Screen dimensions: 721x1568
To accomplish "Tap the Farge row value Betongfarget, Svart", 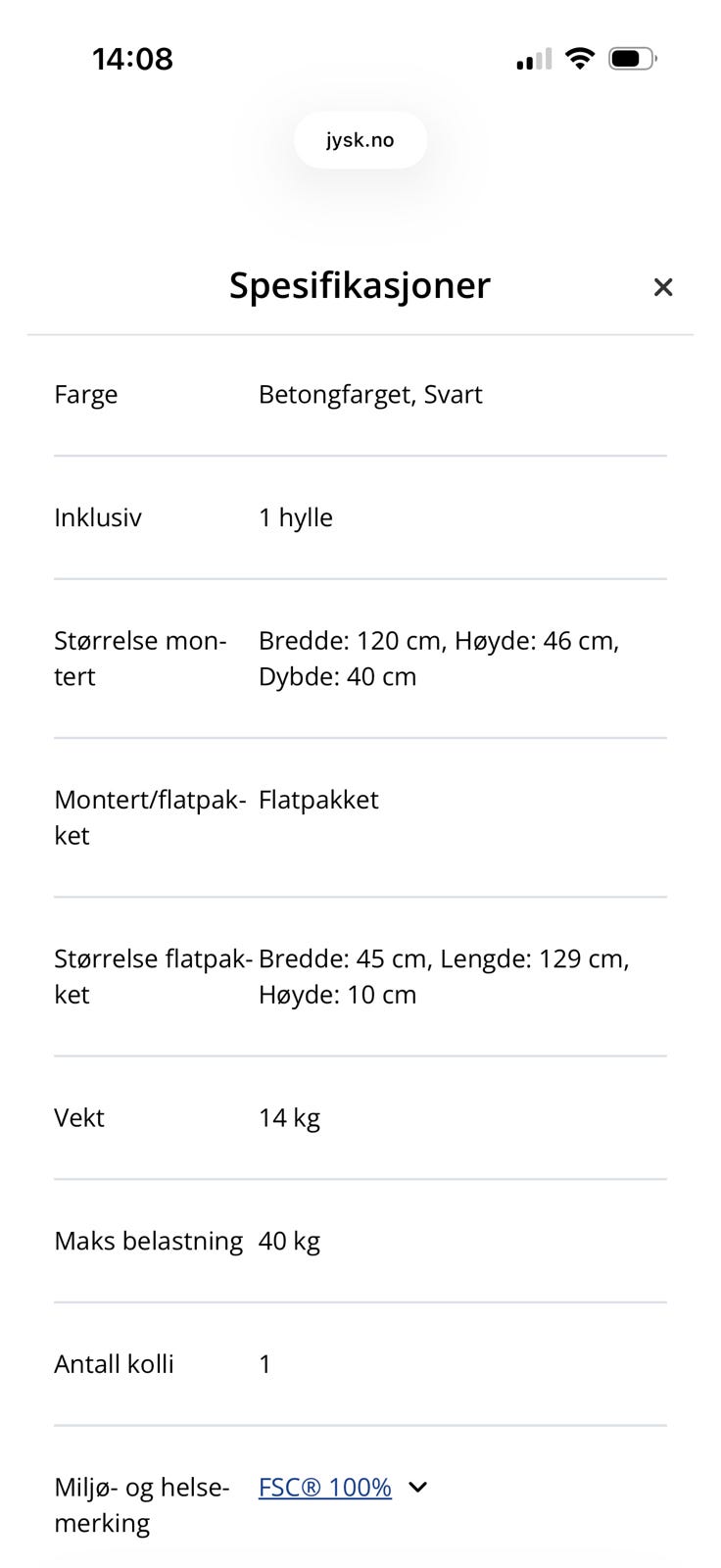I will point(370,394).
